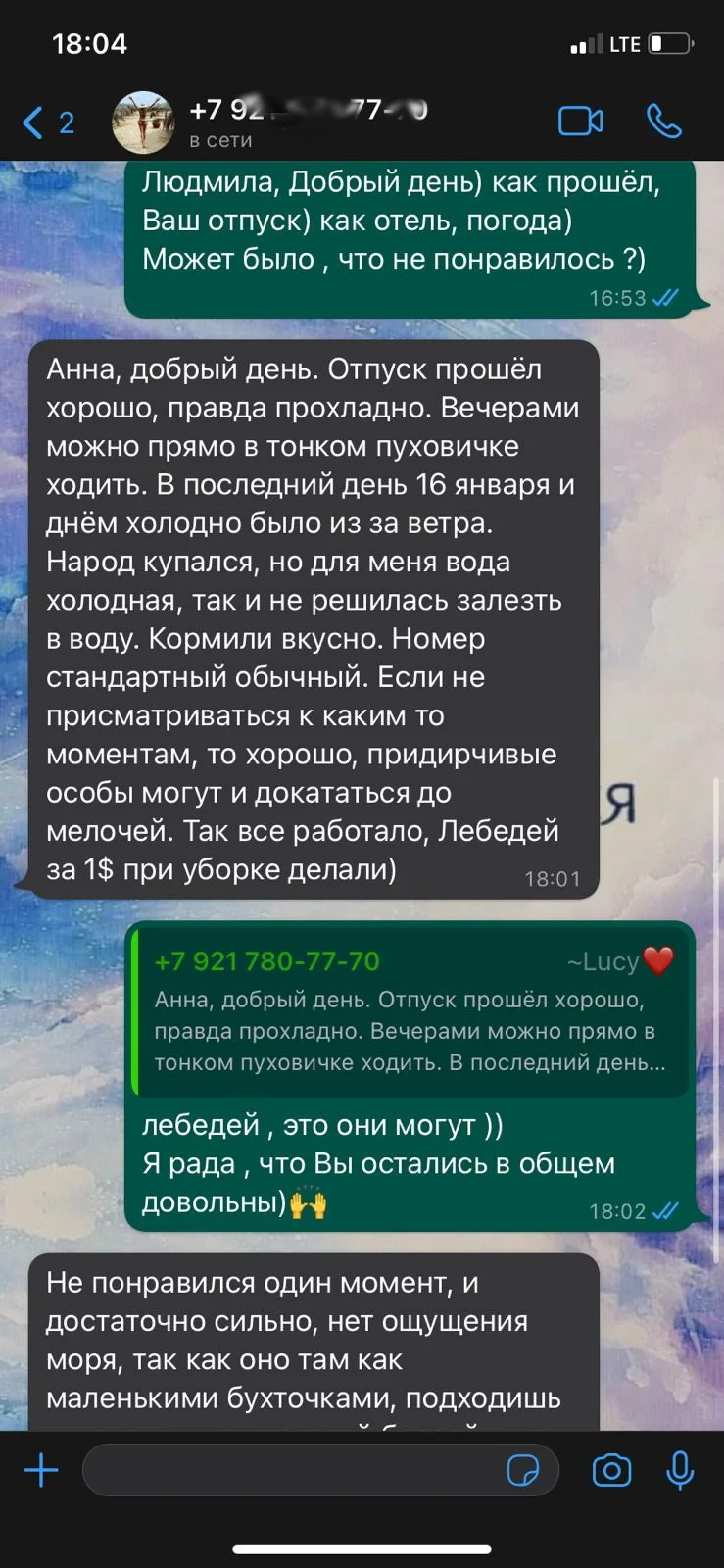Jump to quoted message from ~Lucy
This screenshot has height=1568, width=724.
click(411, 1011)
